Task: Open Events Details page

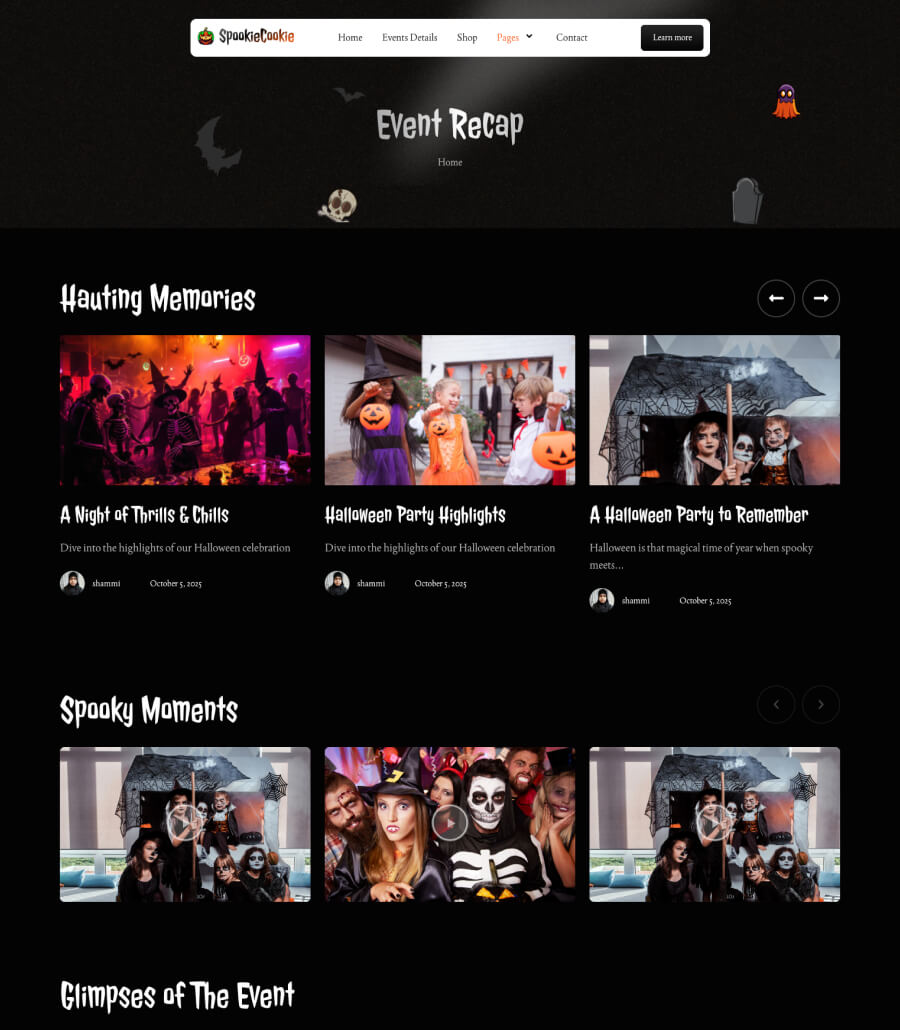Action: [409, 38]
